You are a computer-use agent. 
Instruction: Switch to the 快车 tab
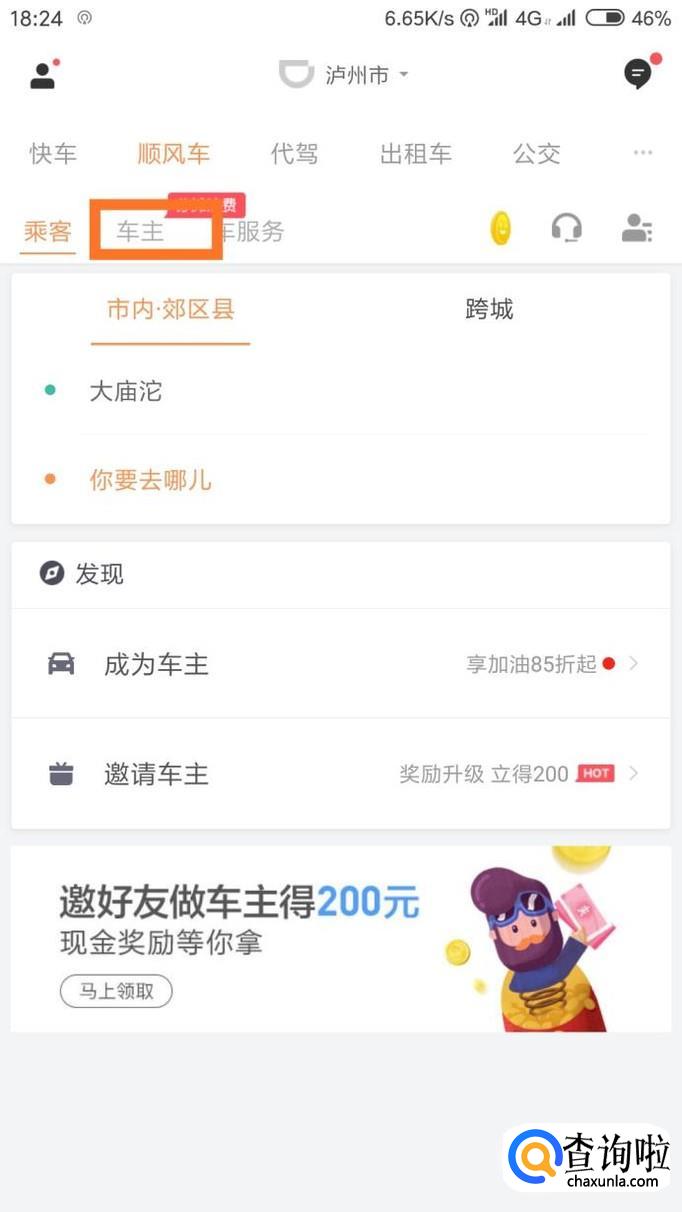click(53, 154)
